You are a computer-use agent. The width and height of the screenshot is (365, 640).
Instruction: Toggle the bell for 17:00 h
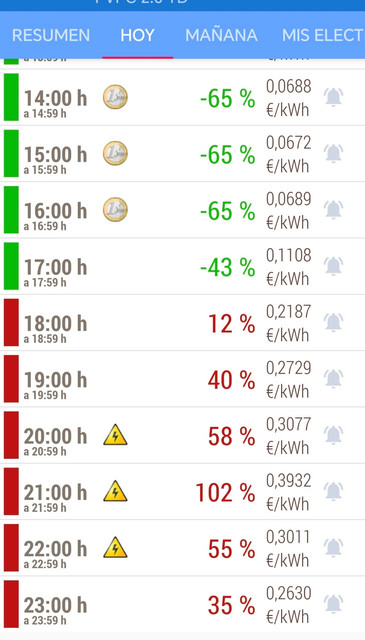pyautogui.click(x=334, y=267)
